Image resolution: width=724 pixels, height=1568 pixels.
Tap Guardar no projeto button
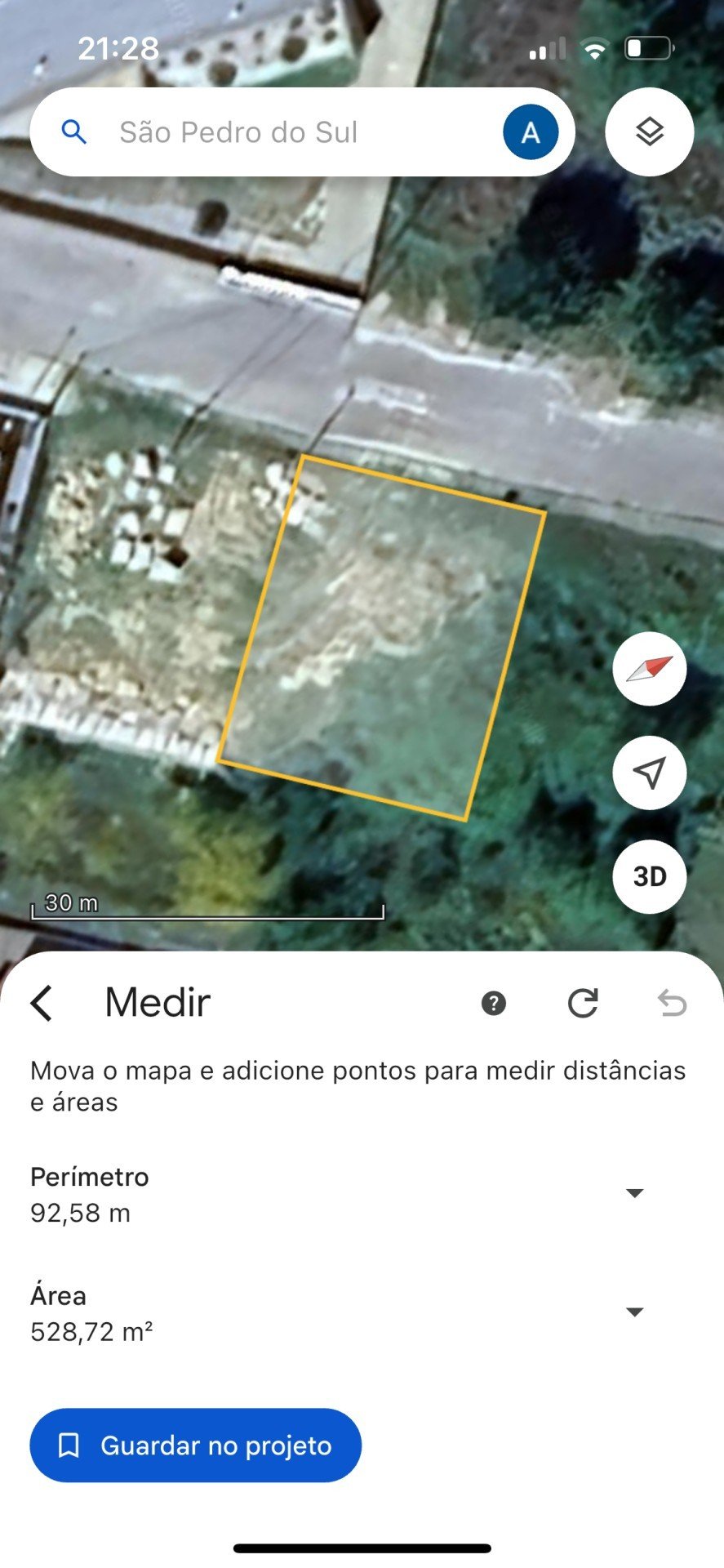(196, 1445)
